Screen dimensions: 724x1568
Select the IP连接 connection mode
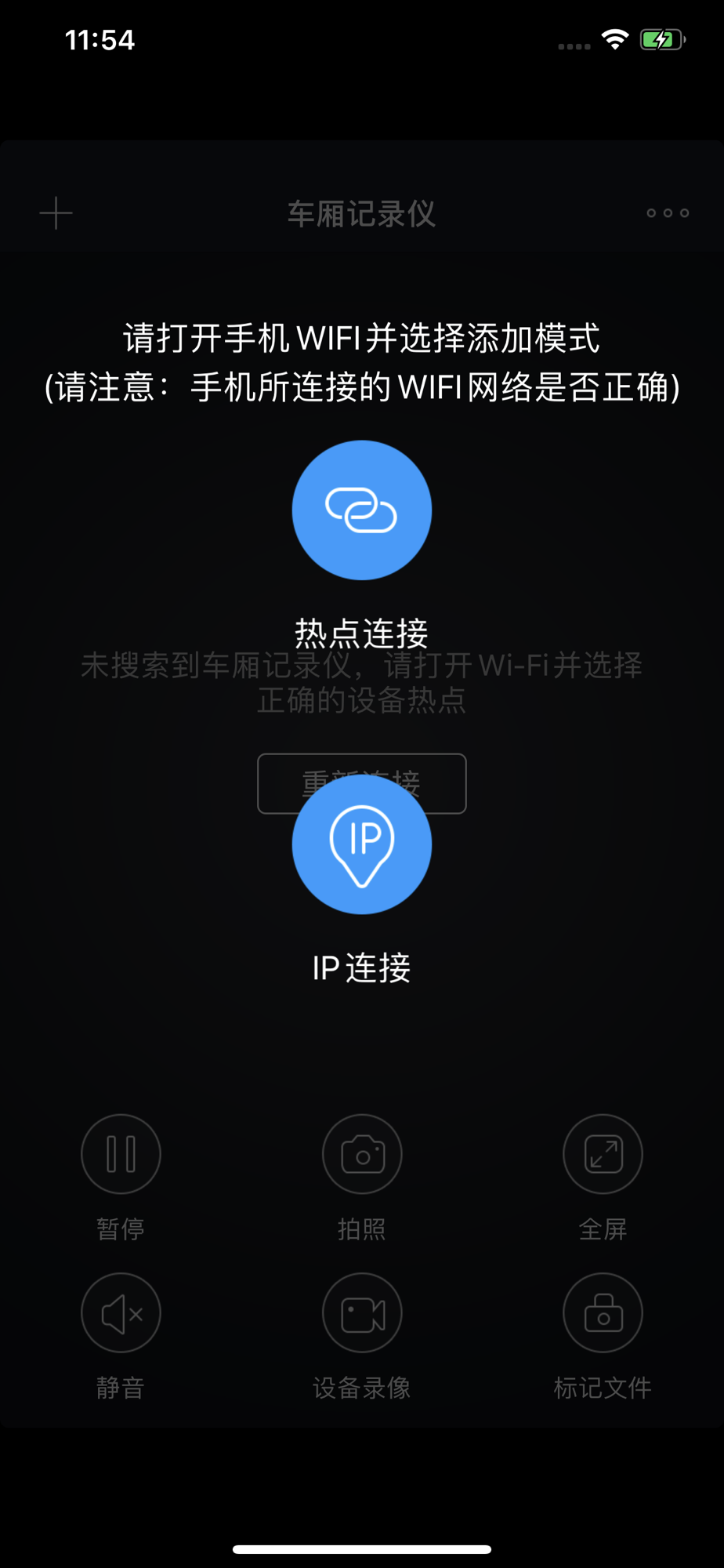[362, 844]
